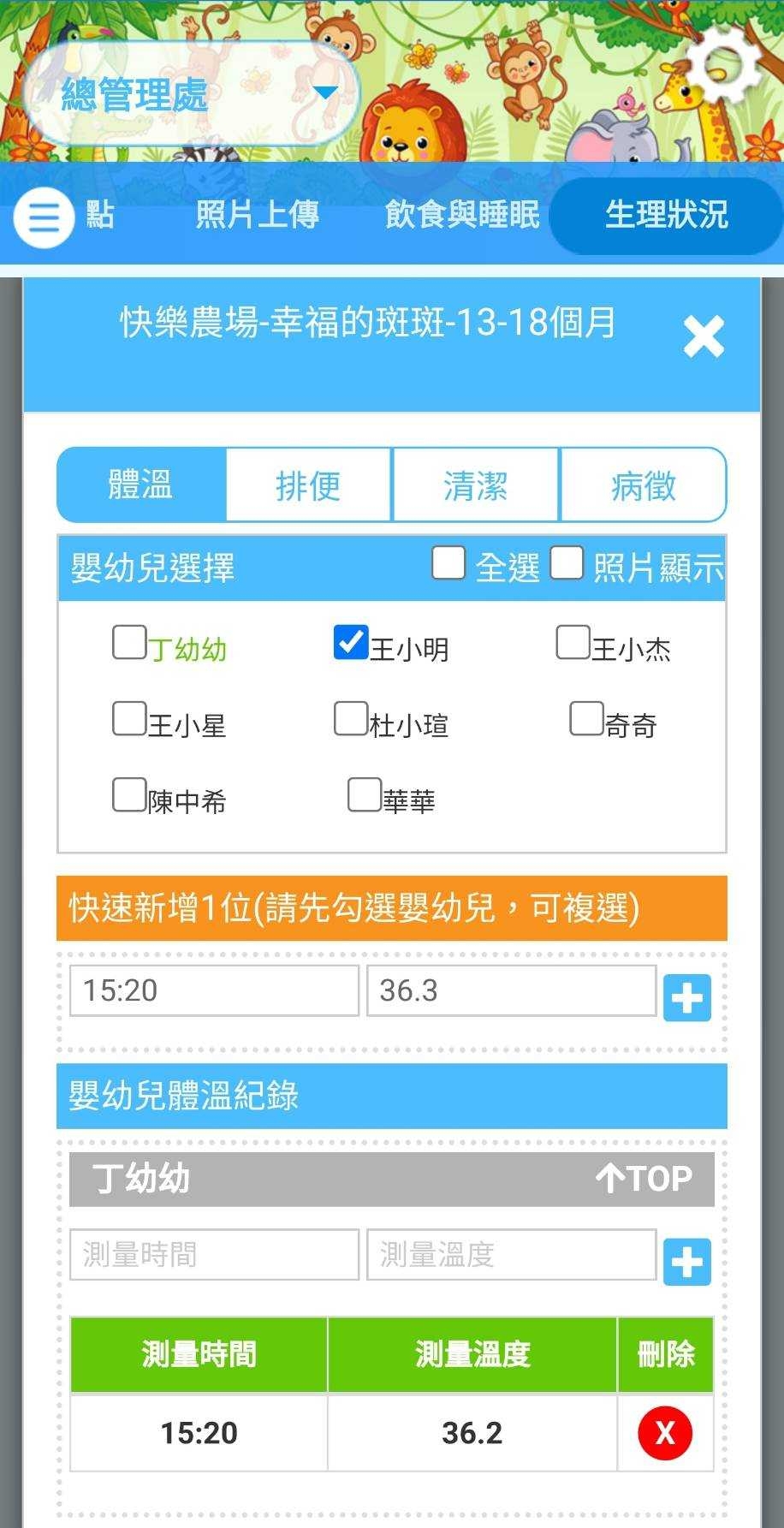Switch to the 病徵 segment
The height and width of the screenshot is (1528, 784).
click(x=643, y=485)
